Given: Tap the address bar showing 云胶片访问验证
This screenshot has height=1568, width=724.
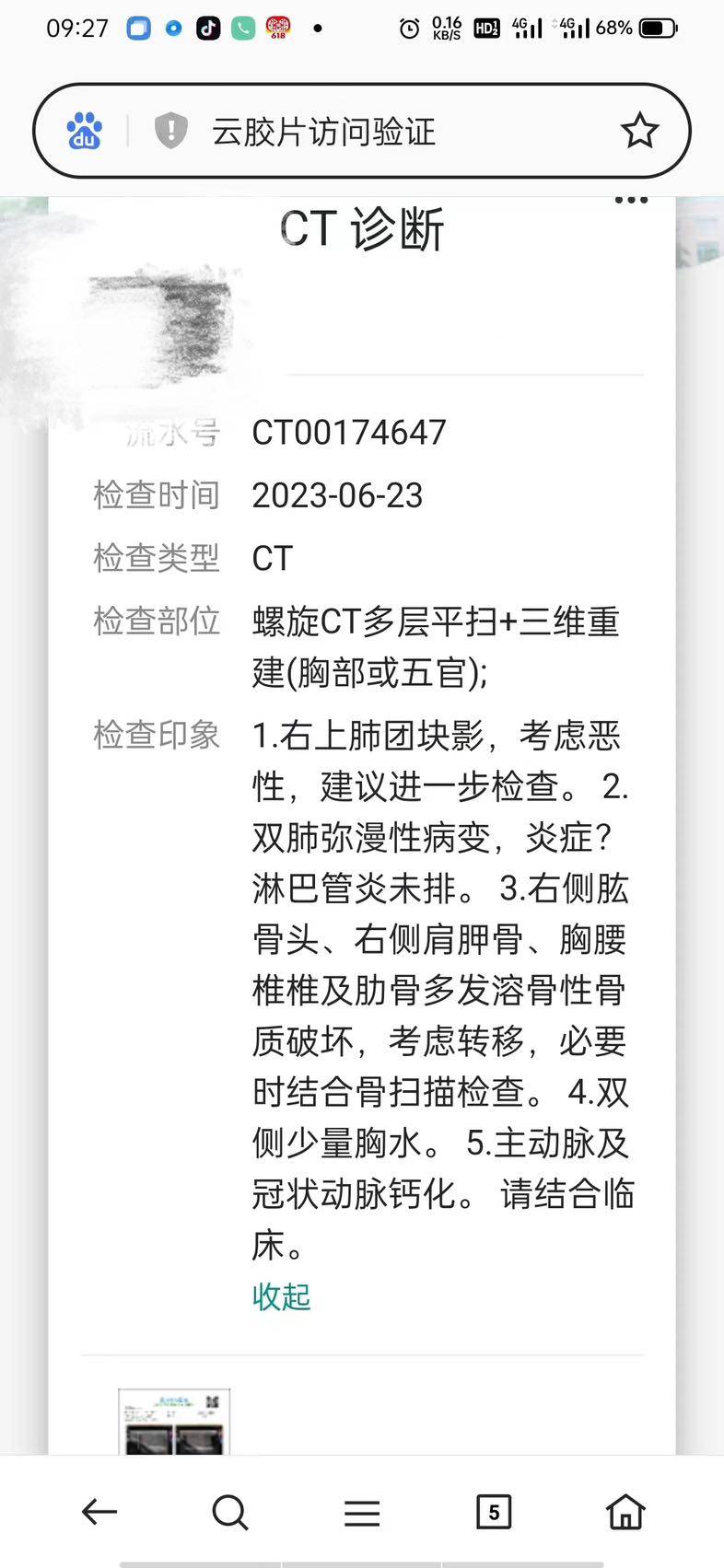Looking at the screenshot, I should pyautogui.click(x=368, y=132).
